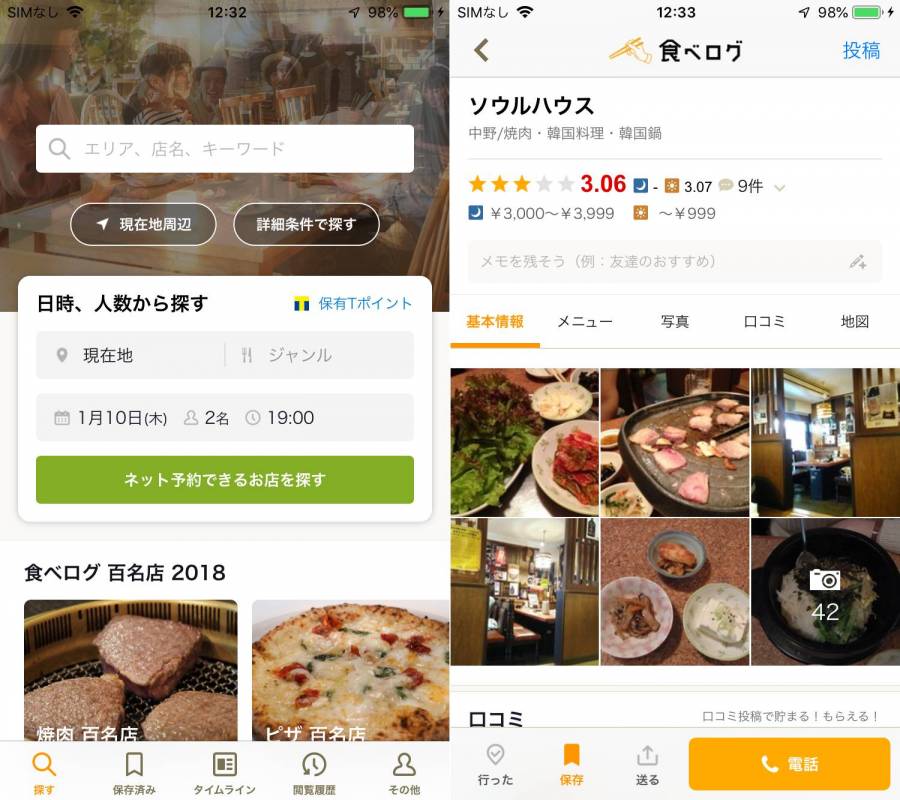Open 詳細条件で探す filters

click(306, 225)
